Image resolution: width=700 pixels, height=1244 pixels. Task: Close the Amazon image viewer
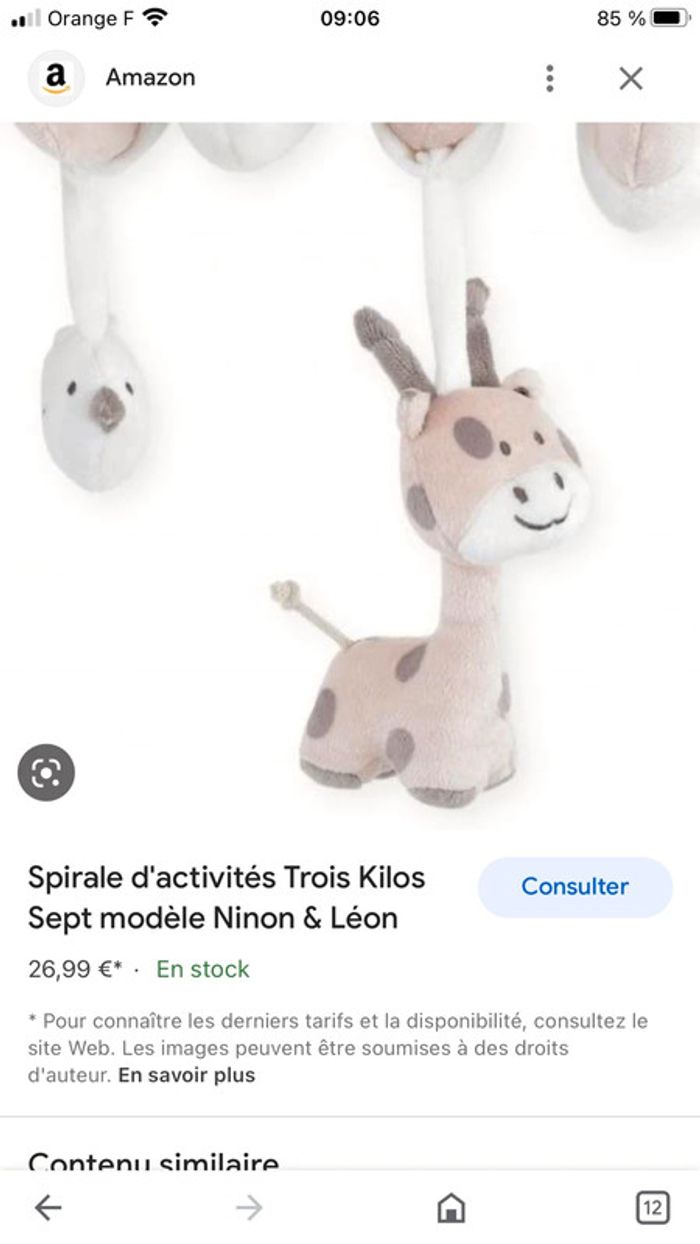(631, 78)
